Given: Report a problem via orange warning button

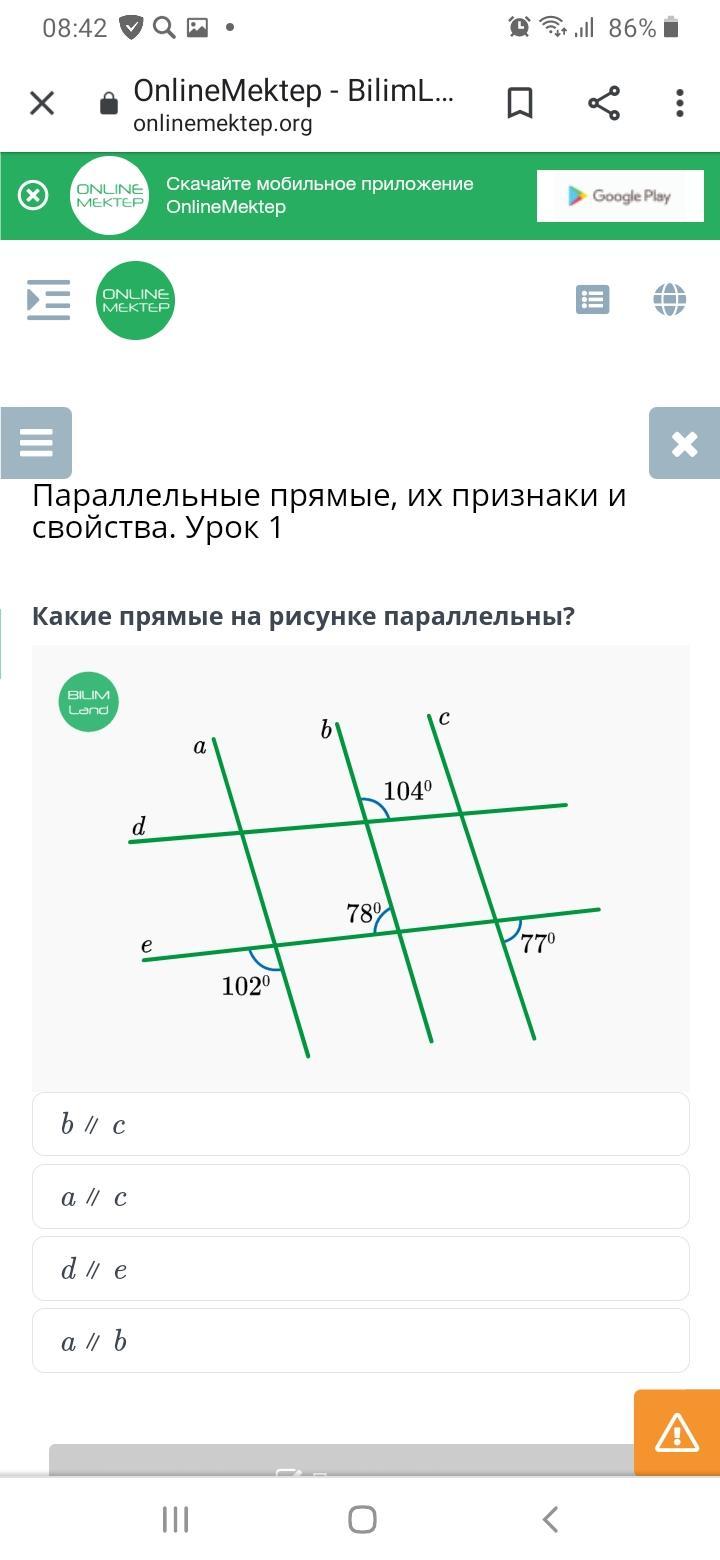Looking at the screenshot, I should point(677,1433).
